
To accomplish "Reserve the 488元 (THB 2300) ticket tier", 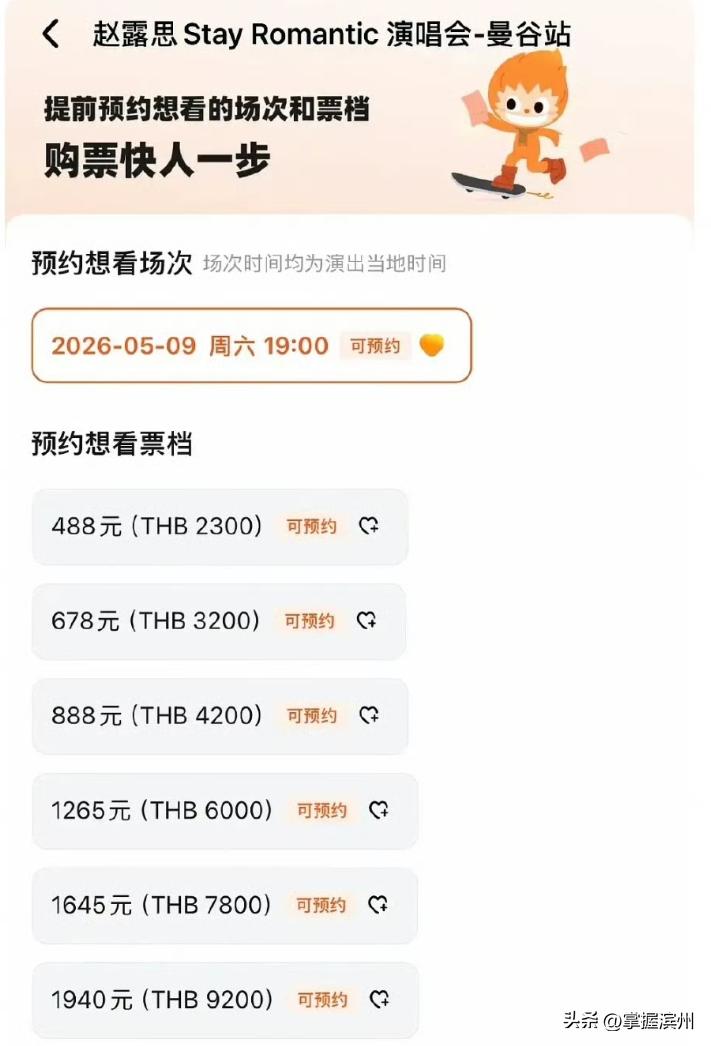I will coord(219,526).
